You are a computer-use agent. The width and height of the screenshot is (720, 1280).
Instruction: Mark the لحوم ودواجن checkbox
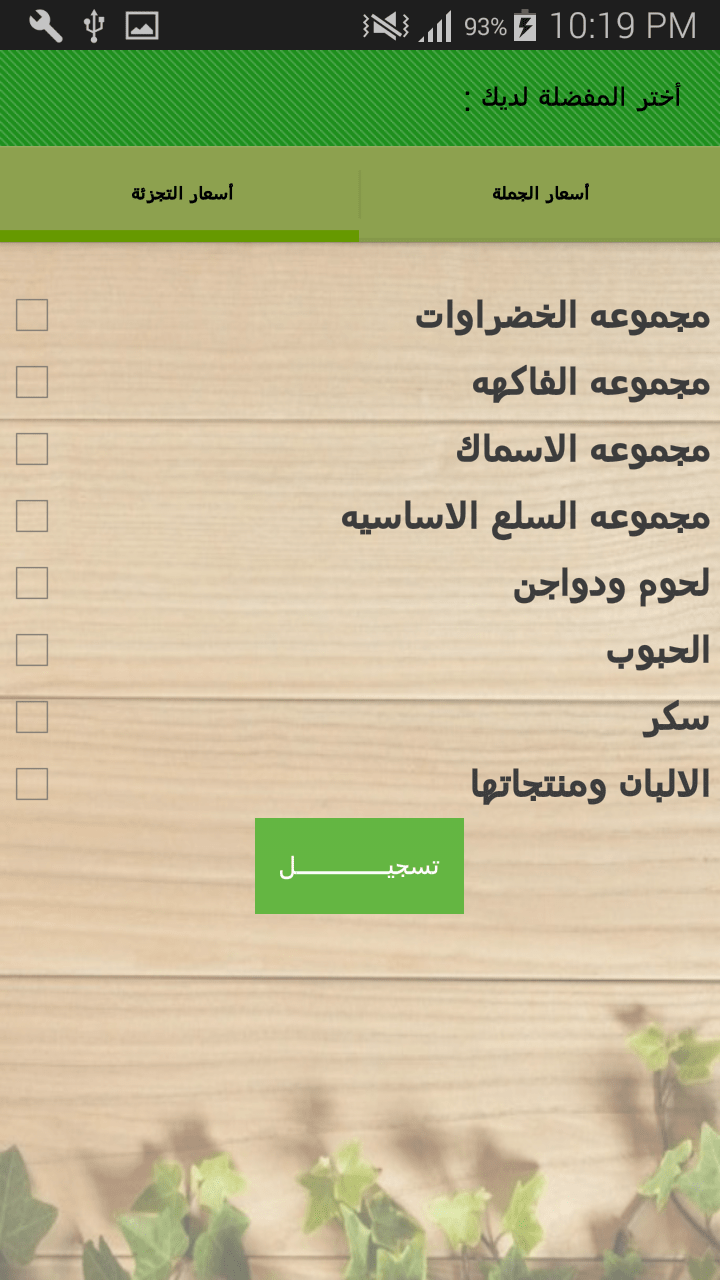[x=32, y=583]
